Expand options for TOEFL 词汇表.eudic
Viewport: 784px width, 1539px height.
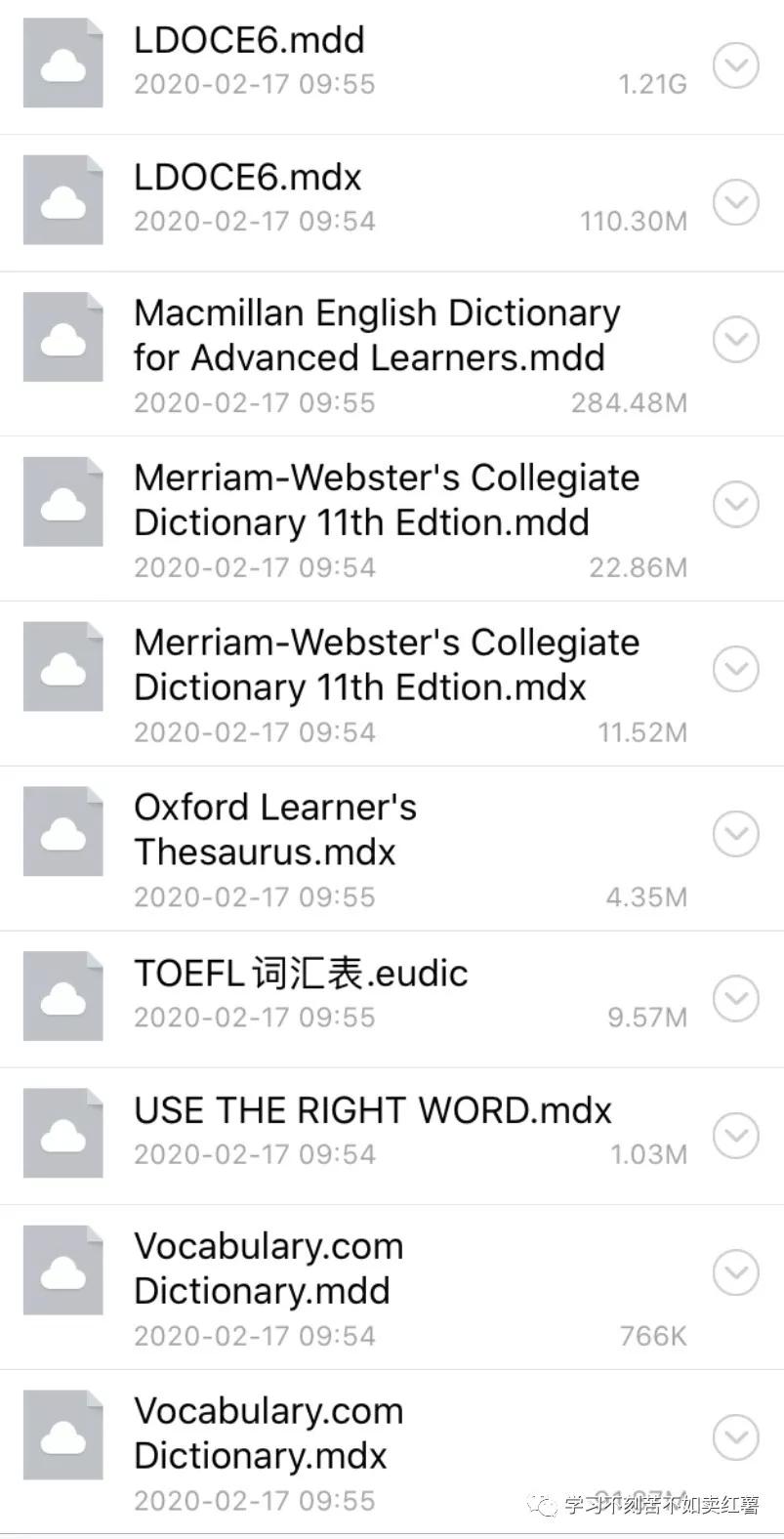pyautogui.click(x=735, y=998)
